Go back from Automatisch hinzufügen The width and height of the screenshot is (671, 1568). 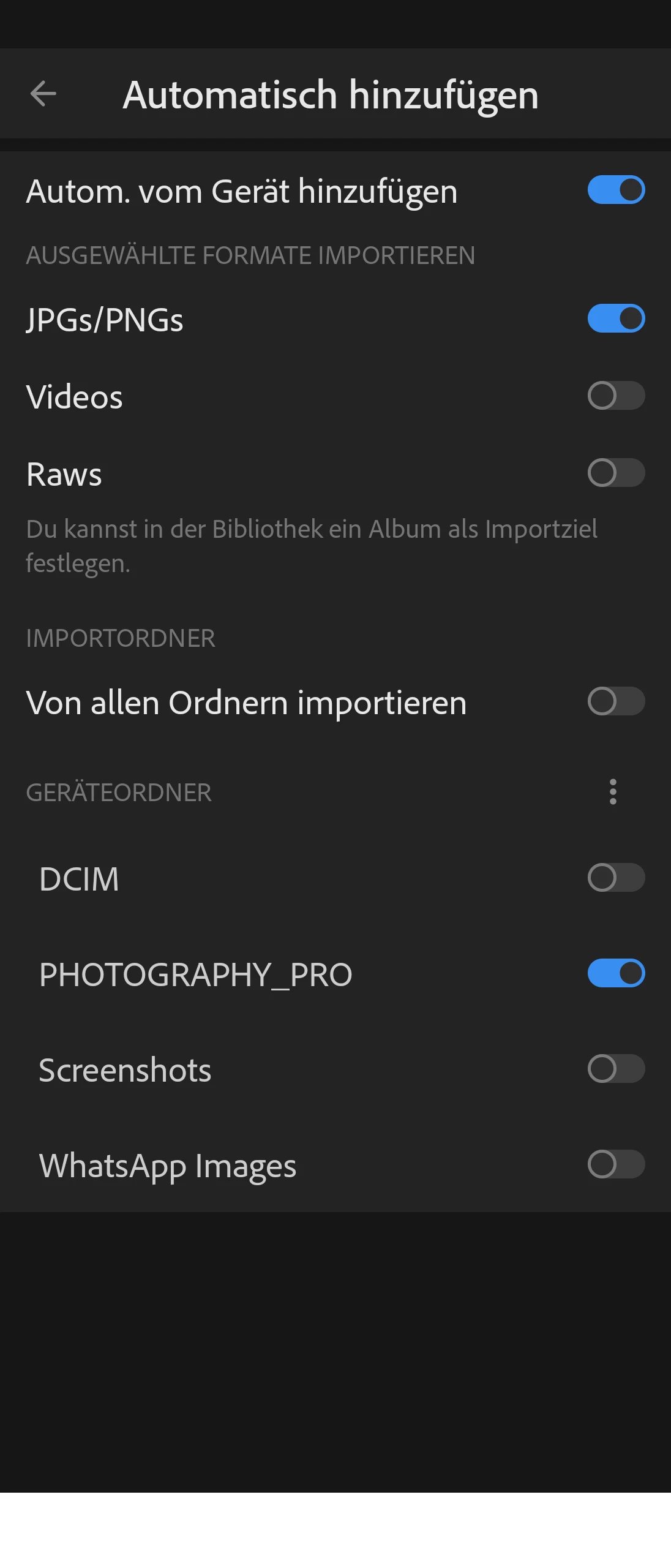pos(43,94)
